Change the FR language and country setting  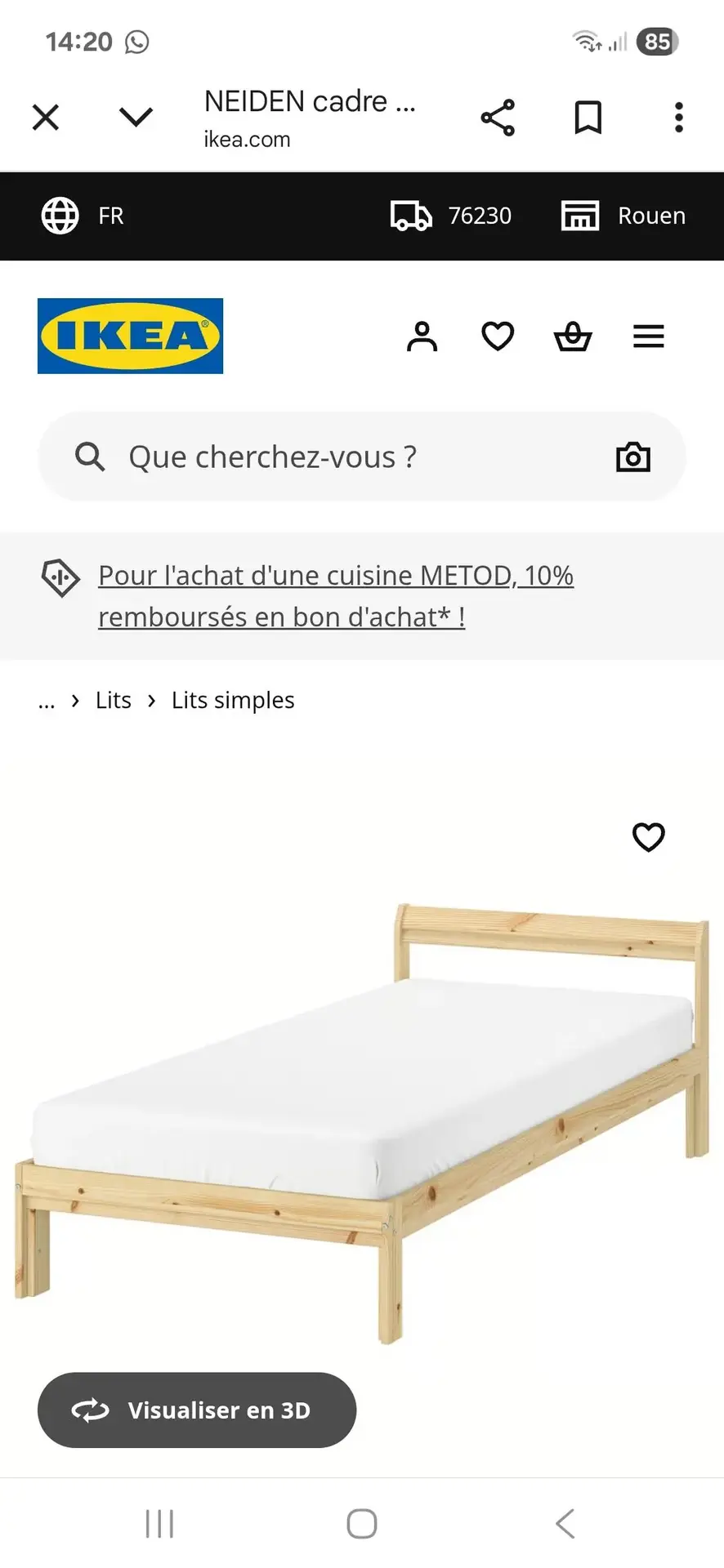tap(83, 216)
